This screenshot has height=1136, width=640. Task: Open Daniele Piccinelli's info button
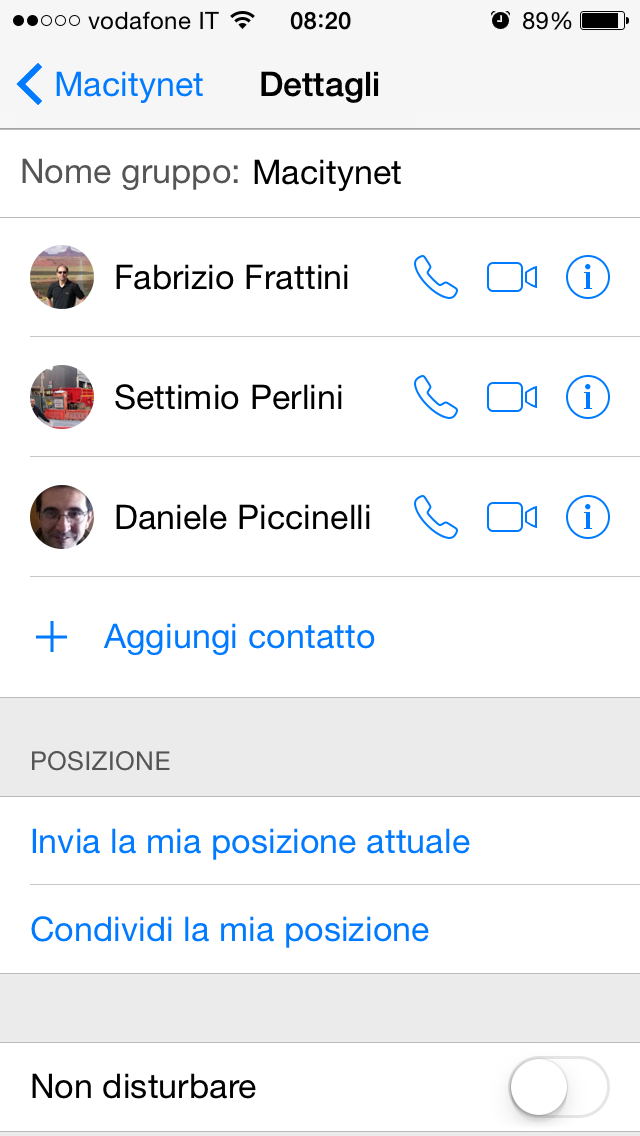pyautogui.click(x=588, y=517)
